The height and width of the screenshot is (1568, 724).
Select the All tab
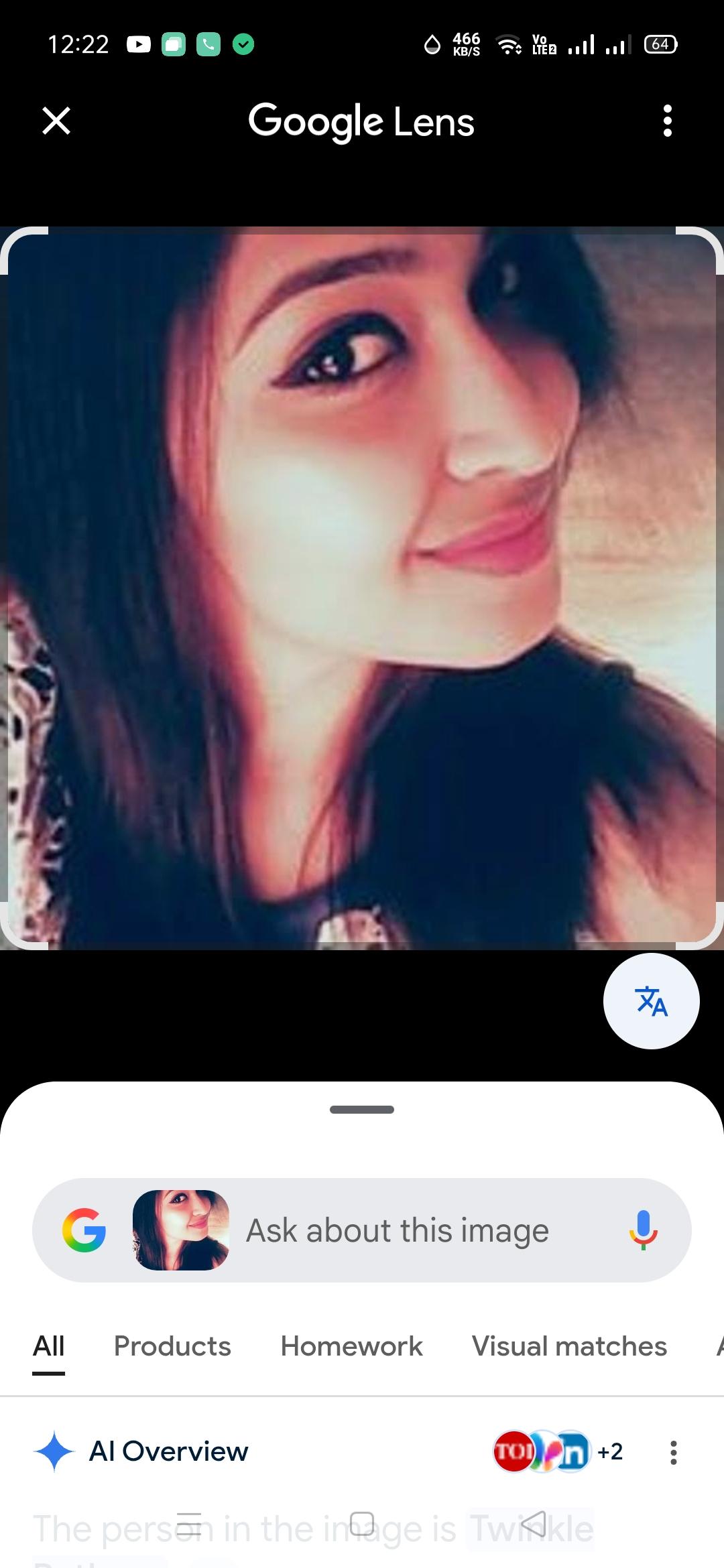(x=49, y=1346)
